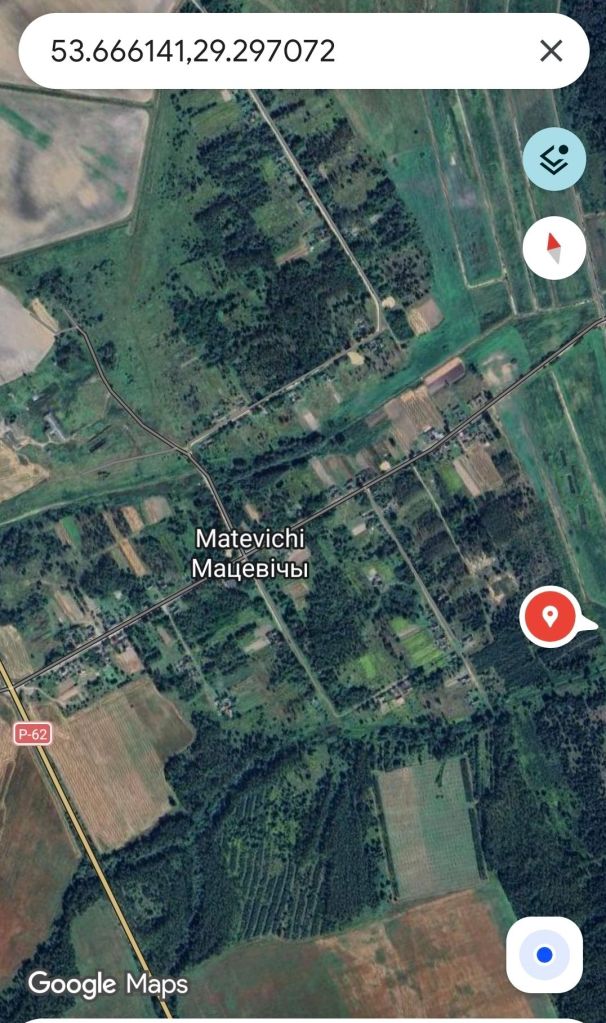The image size is (606, 1023).
Task: Tap the coordinates search field
Action: pyautogui.click(x=270, y=51)
